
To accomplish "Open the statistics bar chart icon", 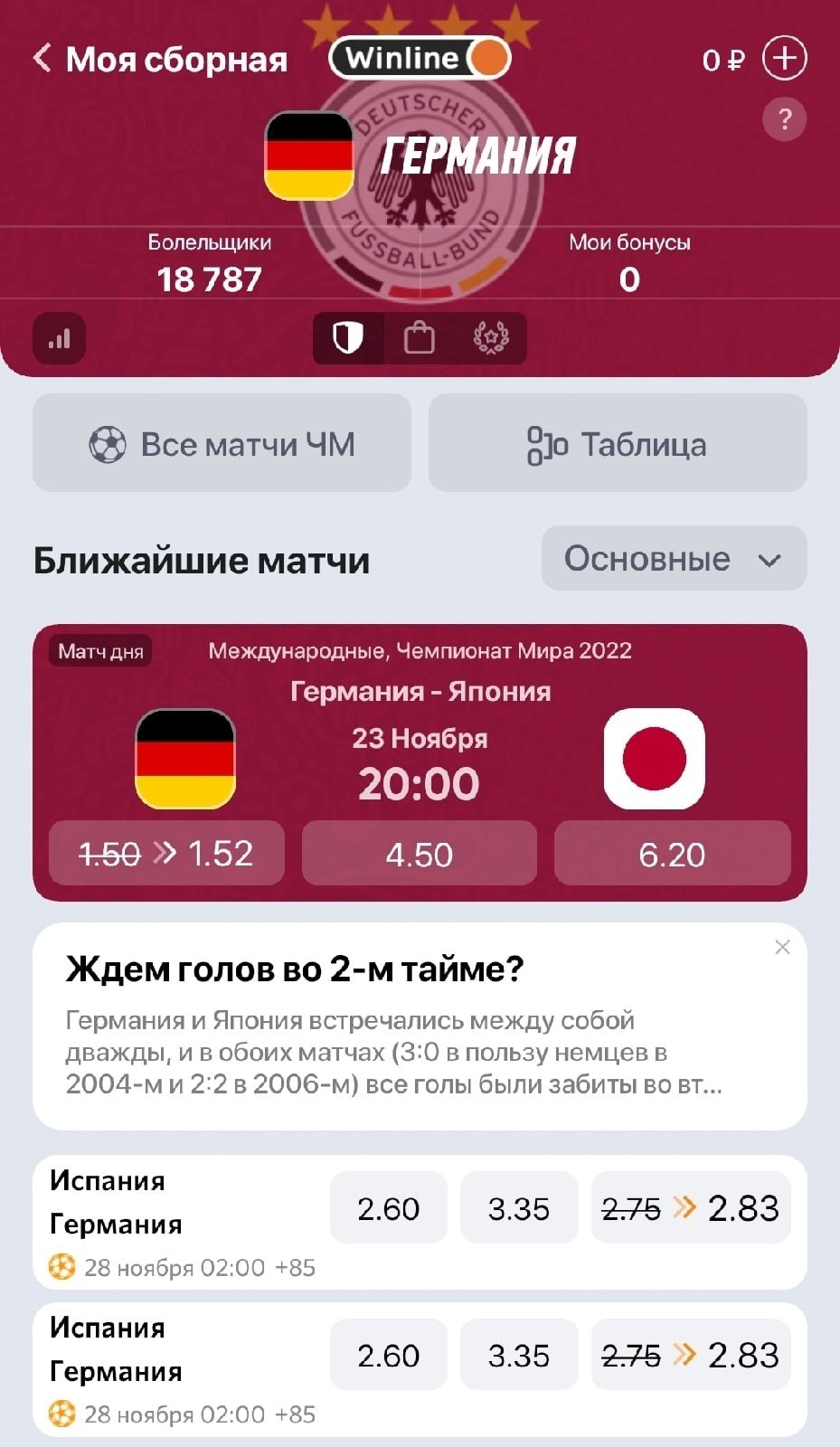I will (x=60, y=339).
